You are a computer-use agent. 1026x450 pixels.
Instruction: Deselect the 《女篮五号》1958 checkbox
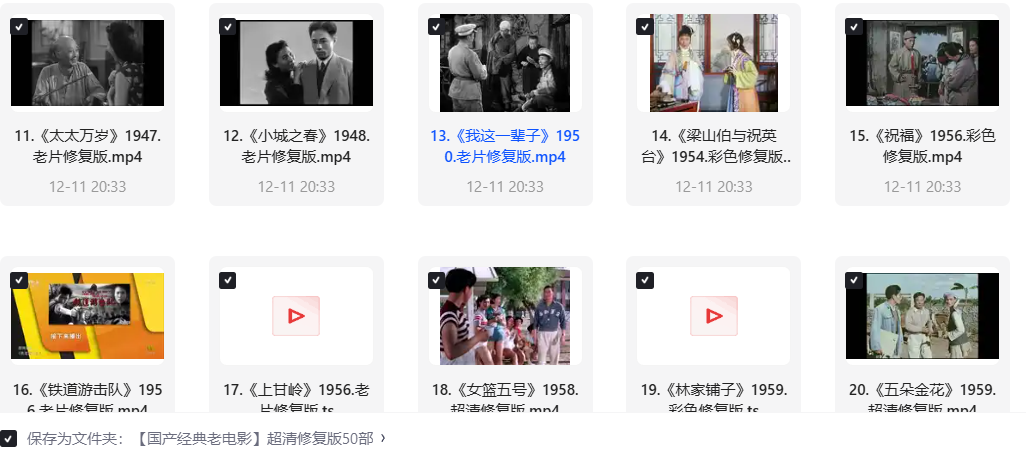coord(437,281)
